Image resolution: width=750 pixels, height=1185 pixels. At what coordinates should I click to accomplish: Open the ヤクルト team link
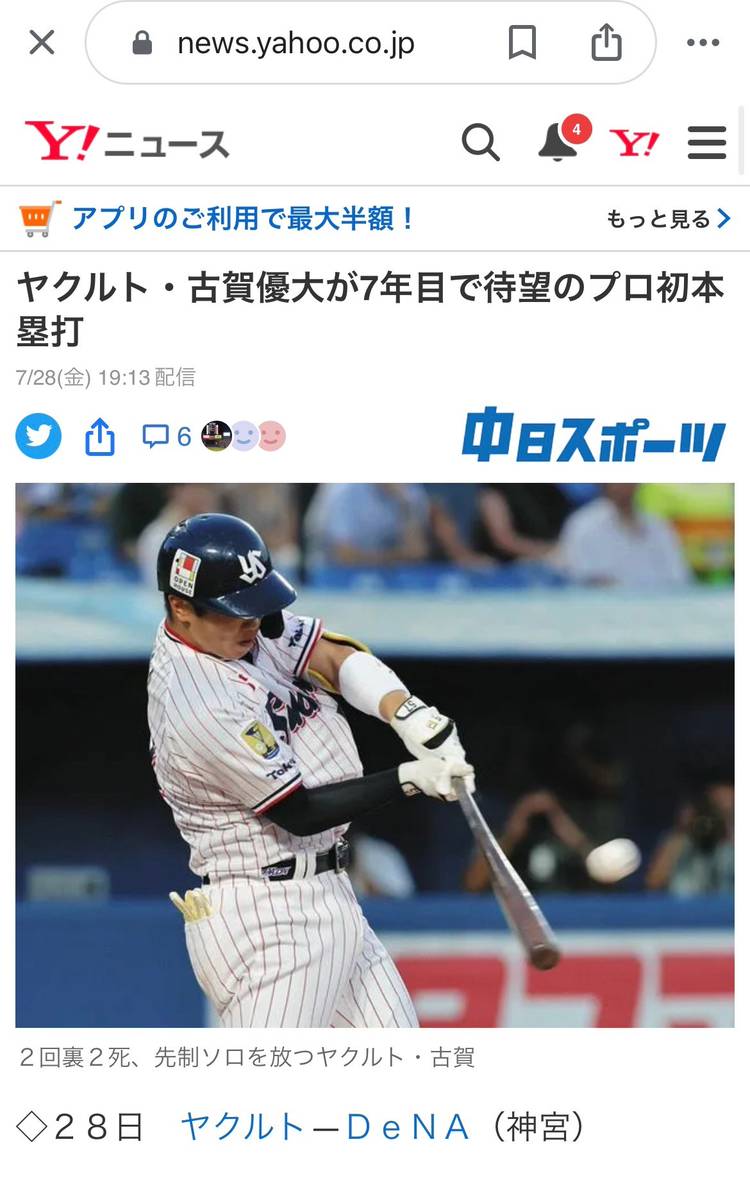(242, 1127)
